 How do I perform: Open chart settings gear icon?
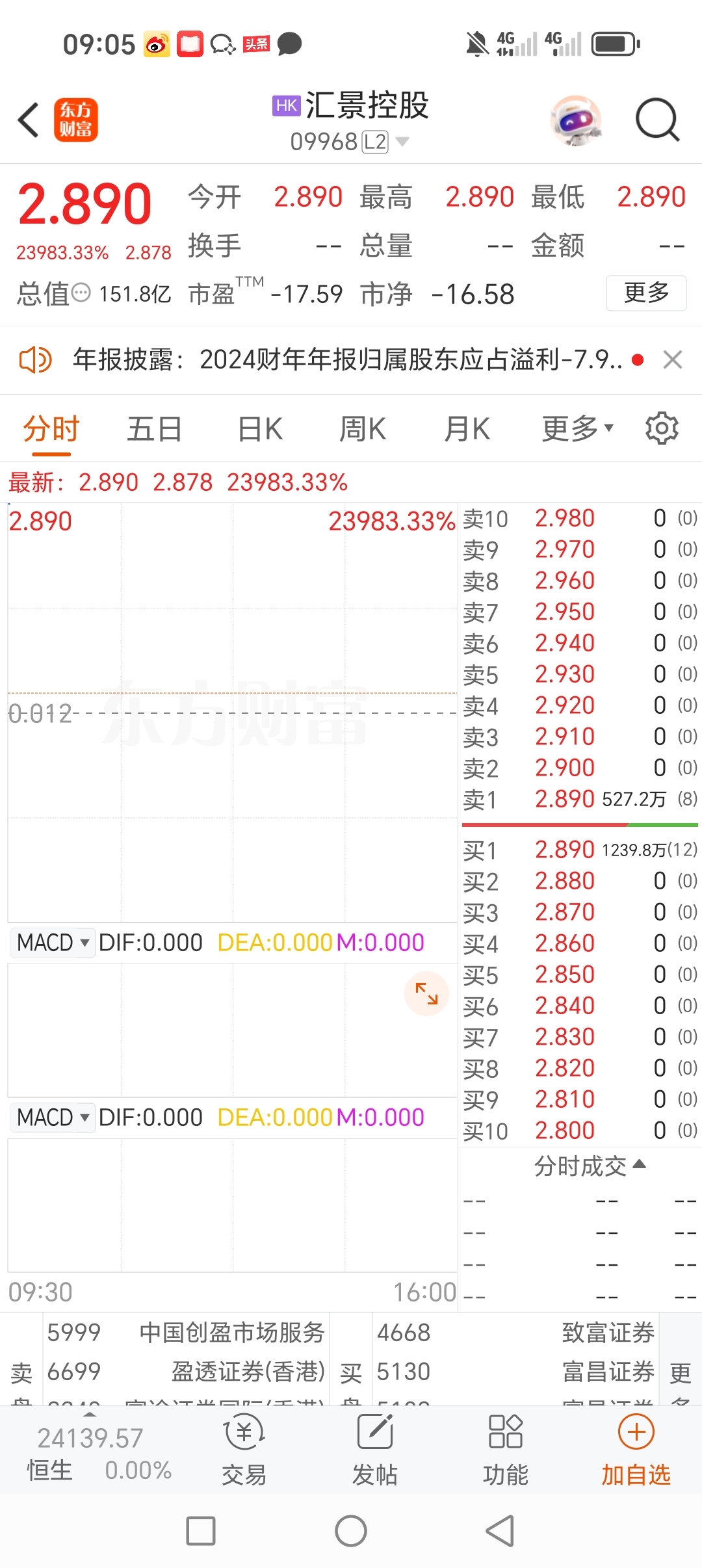[662, 428]
